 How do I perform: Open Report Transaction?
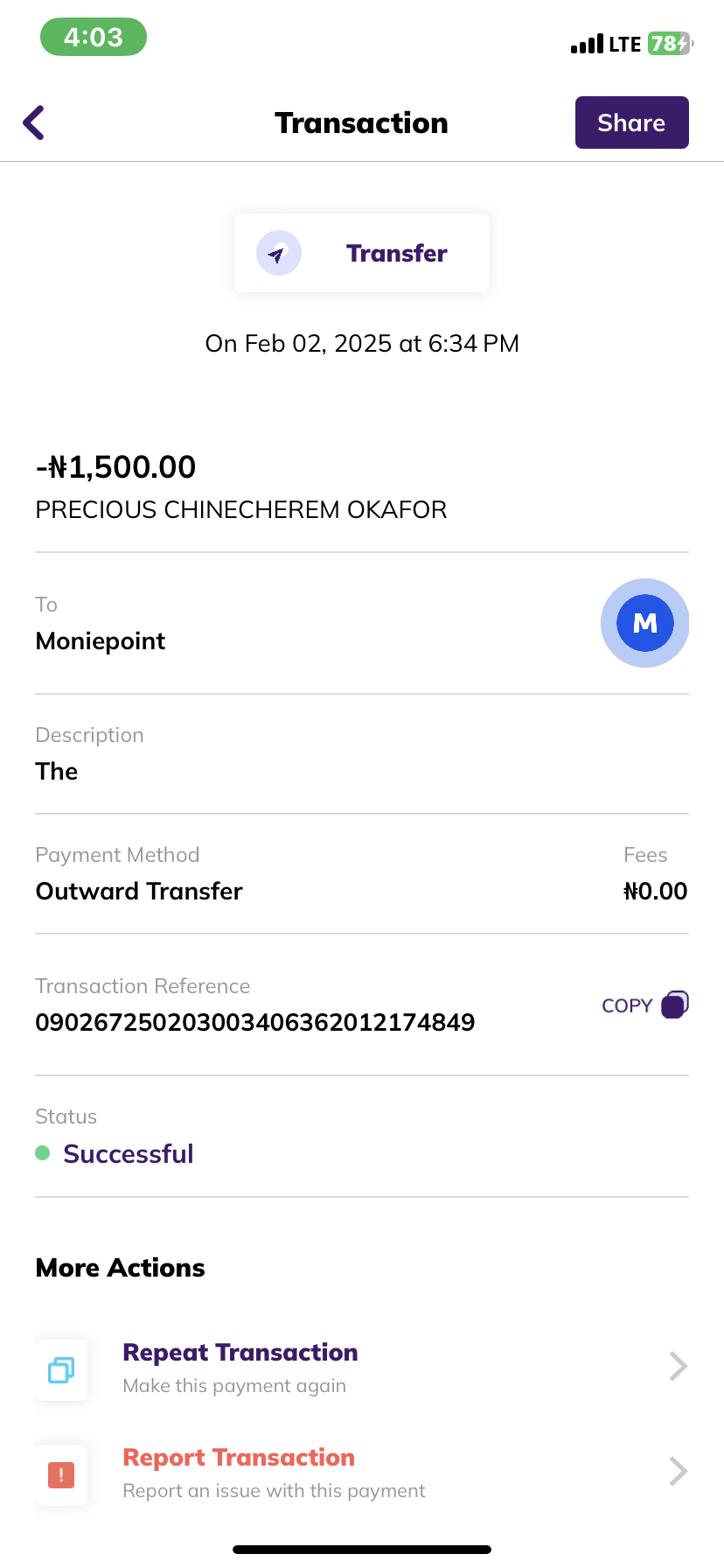click(361, 1471)
